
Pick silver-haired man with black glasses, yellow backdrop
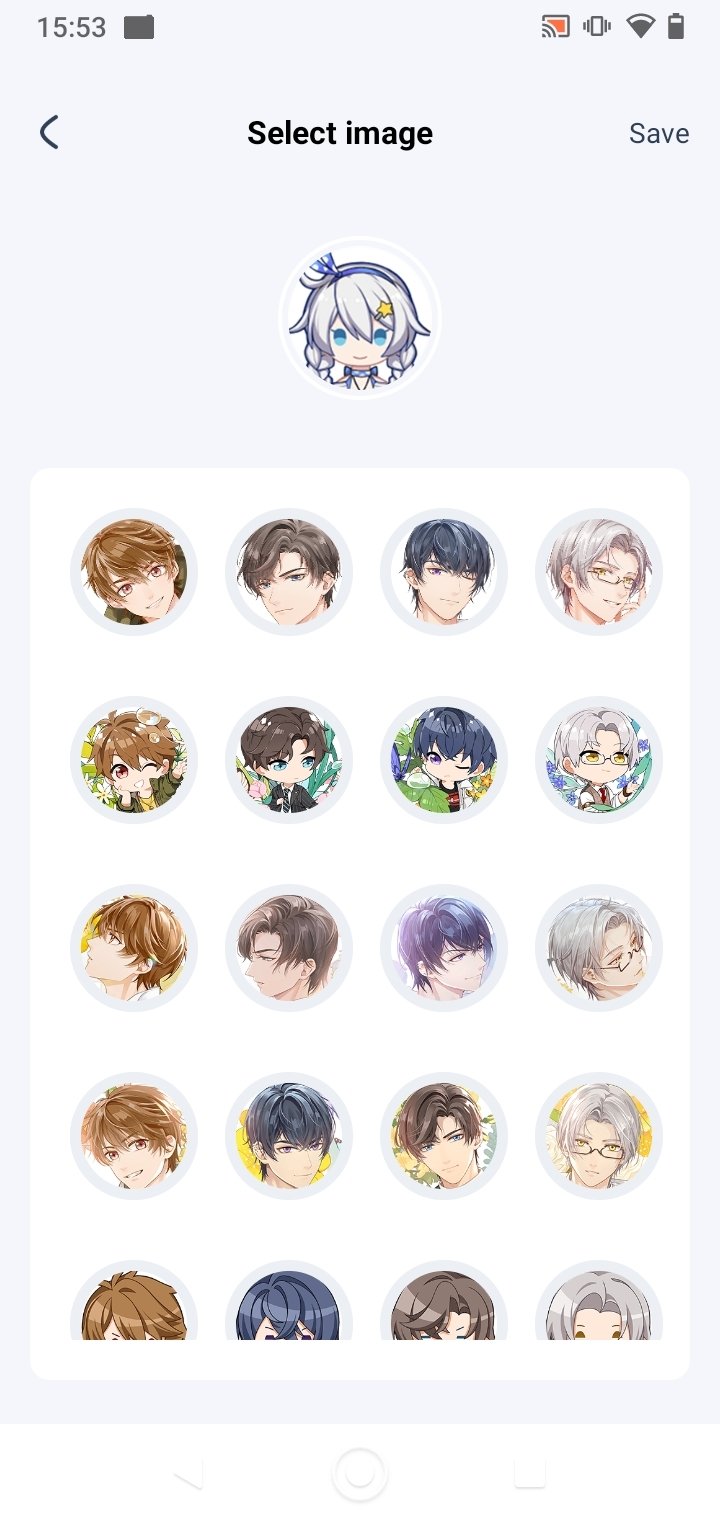599,1136
